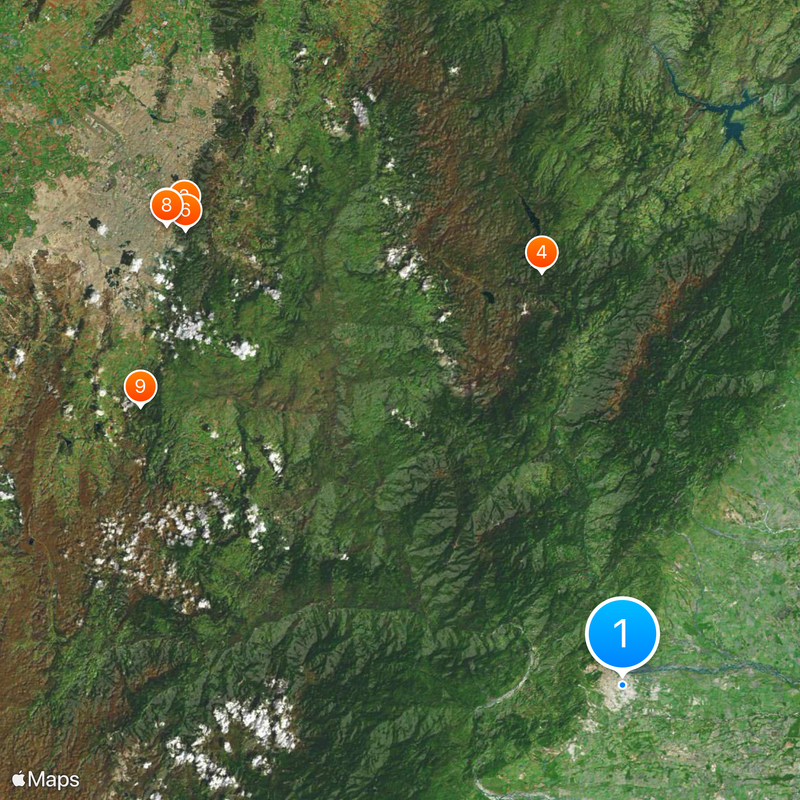The width and height of the screenshot is (800, 800).
Task: Tap the orange map pin numbered 6
Action: (x=190, y=213)
